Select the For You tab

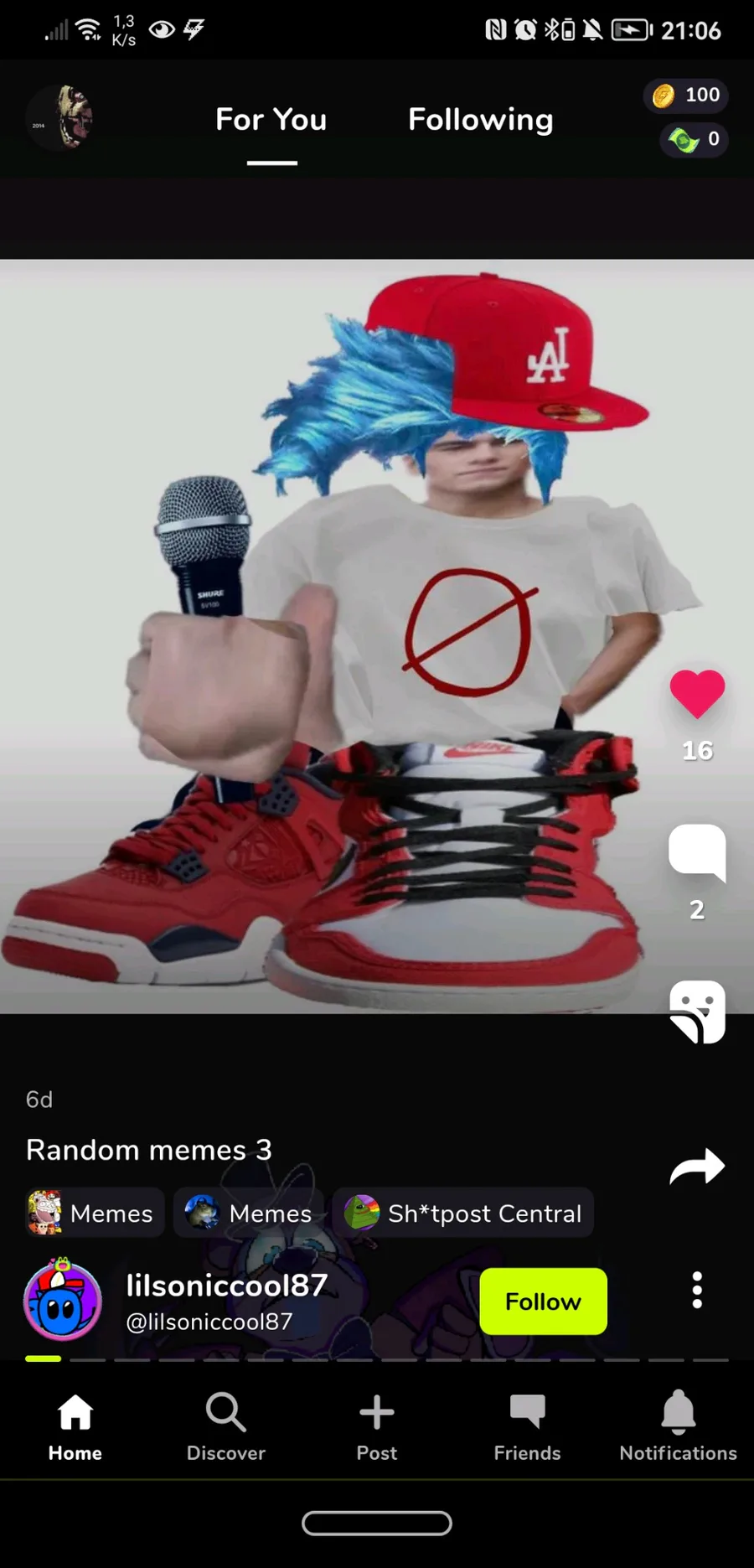(x=271, y=120)
